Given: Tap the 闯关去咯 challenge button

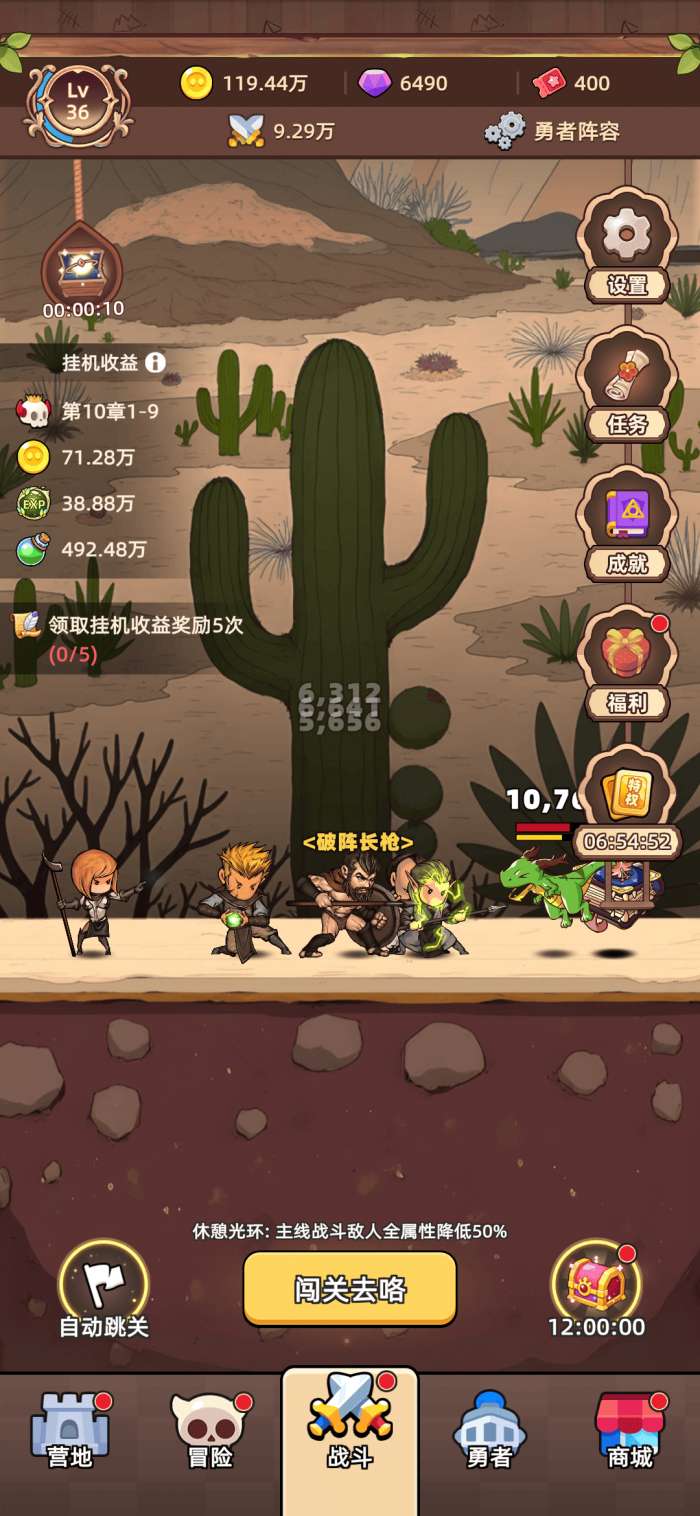Looking at the screenshot, I should pos(350,1288).
